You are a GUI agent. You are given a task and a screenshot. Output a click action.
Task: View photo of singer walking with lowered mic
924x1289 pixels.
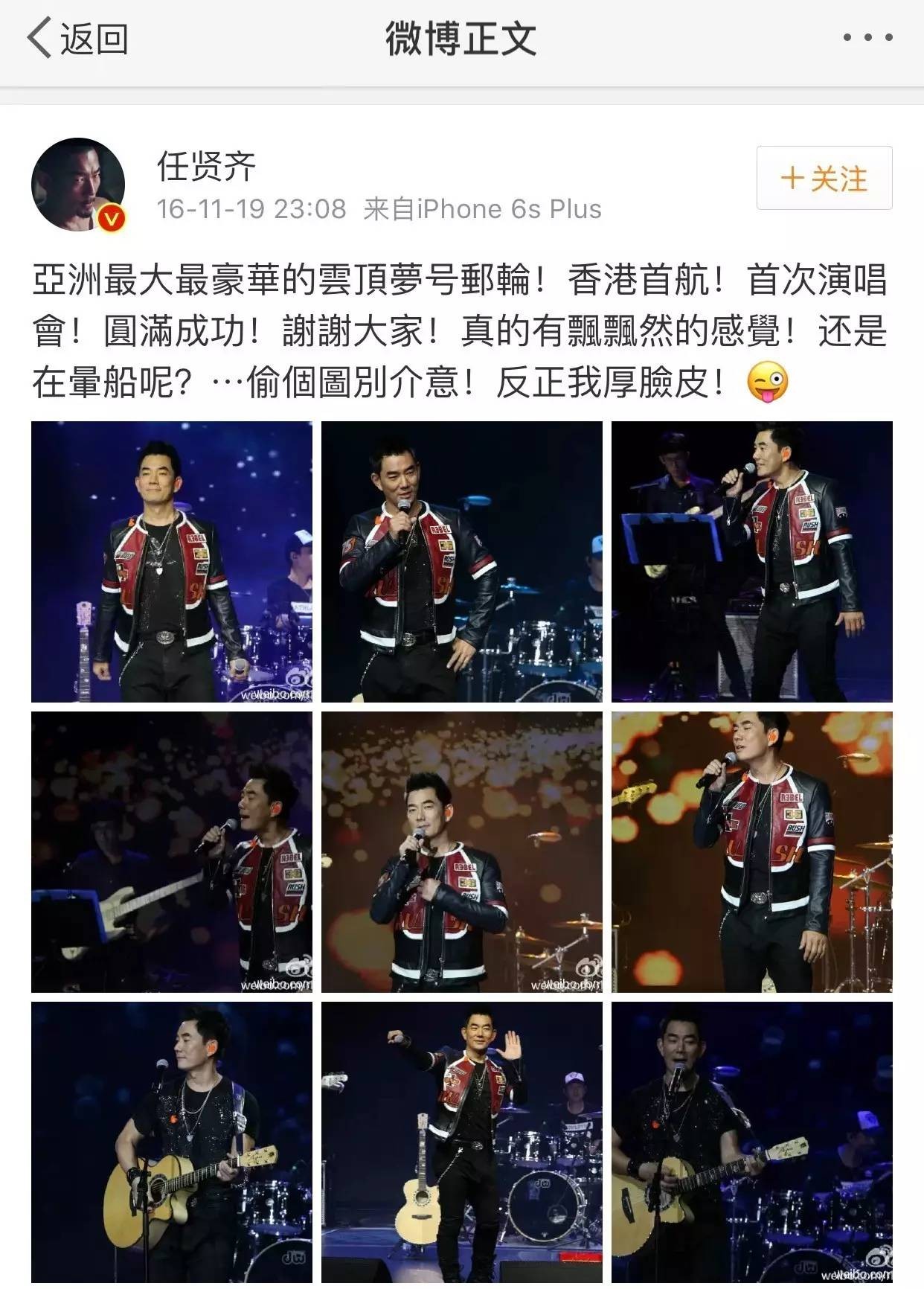point(171,561)
